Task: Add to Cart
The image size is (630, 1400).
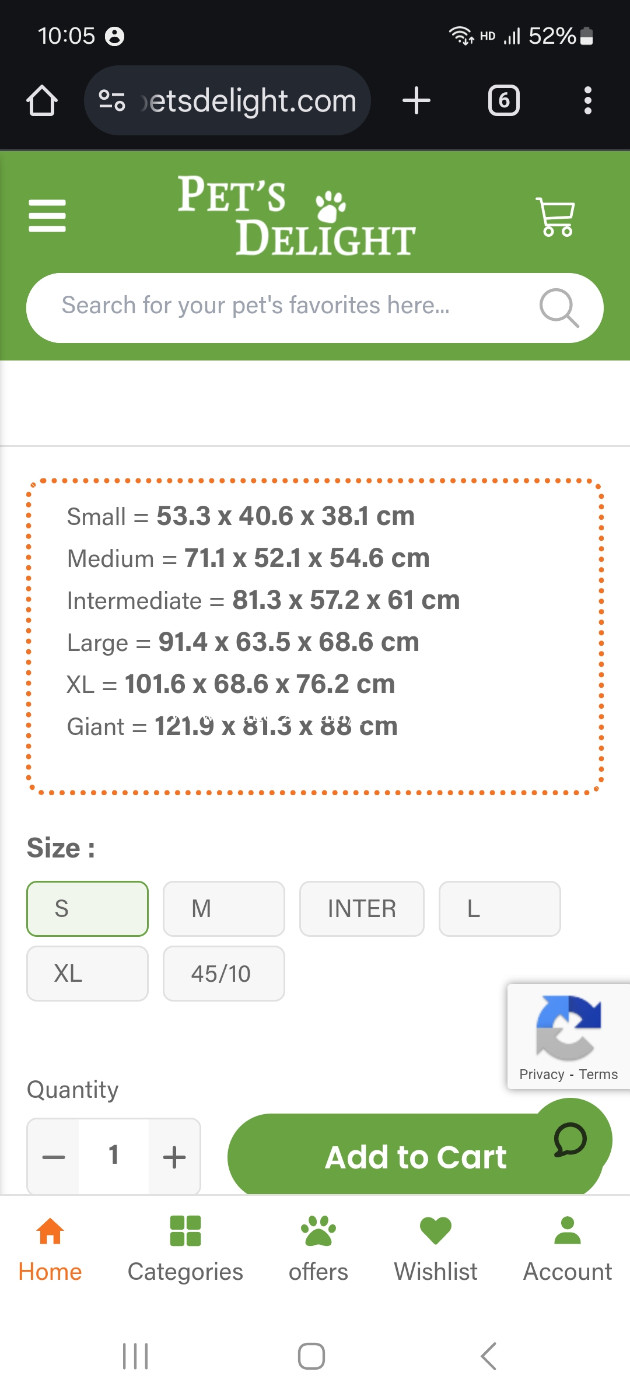Action: pos(416,1156)
